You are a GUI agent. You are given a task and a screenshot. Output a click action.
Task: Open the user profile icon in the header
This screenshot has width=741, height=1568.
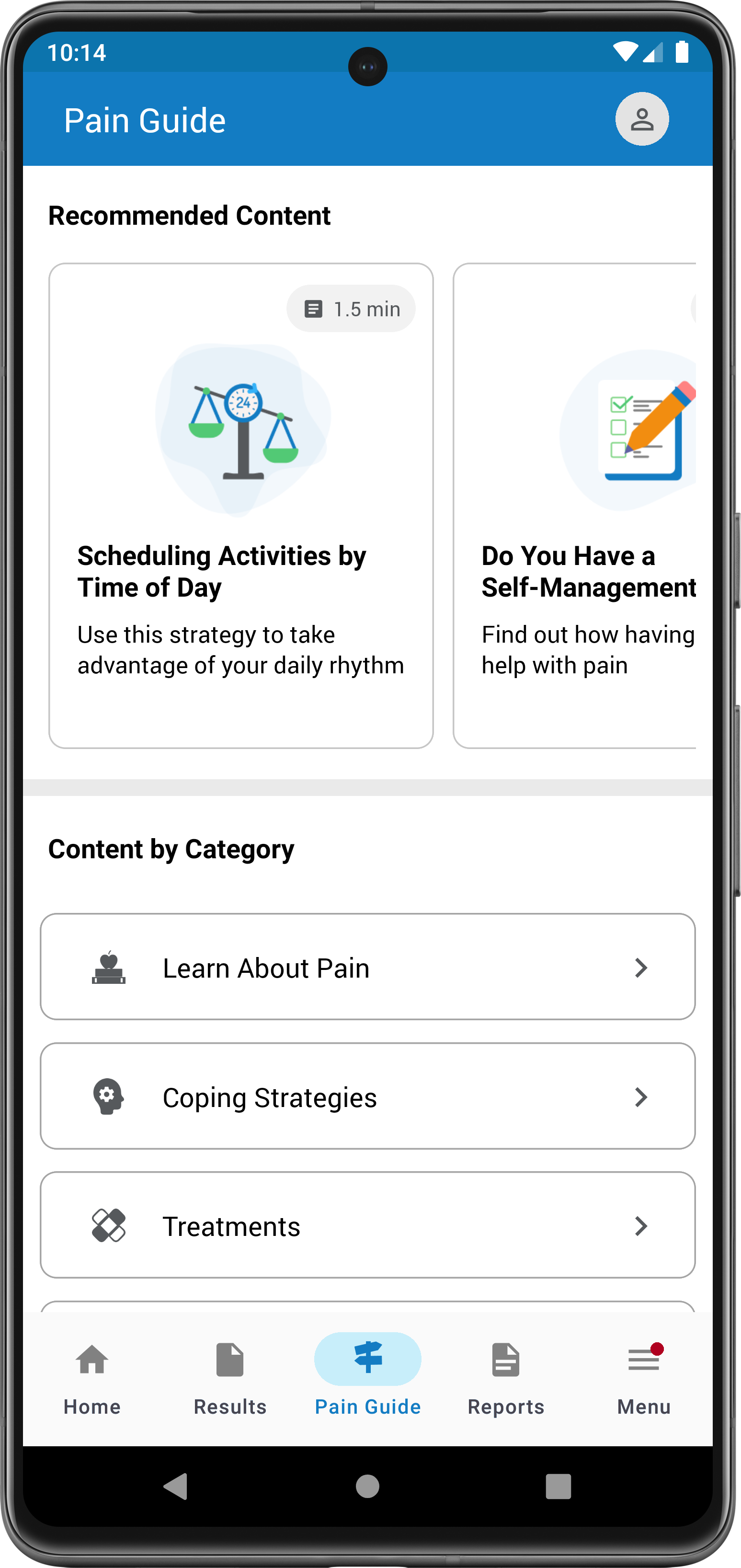(x=642, y=119)
